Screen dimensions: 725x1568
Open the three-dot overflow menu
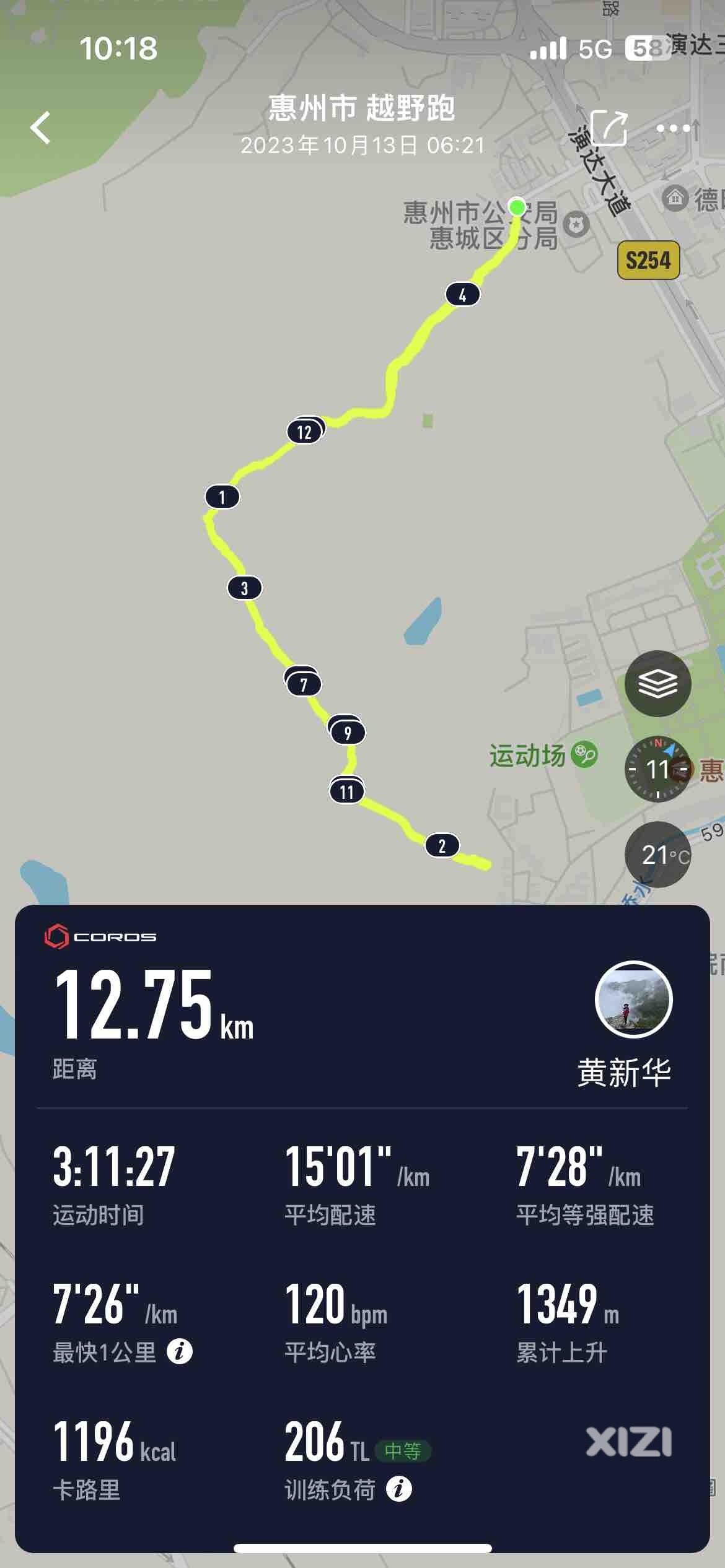(673, 128)
